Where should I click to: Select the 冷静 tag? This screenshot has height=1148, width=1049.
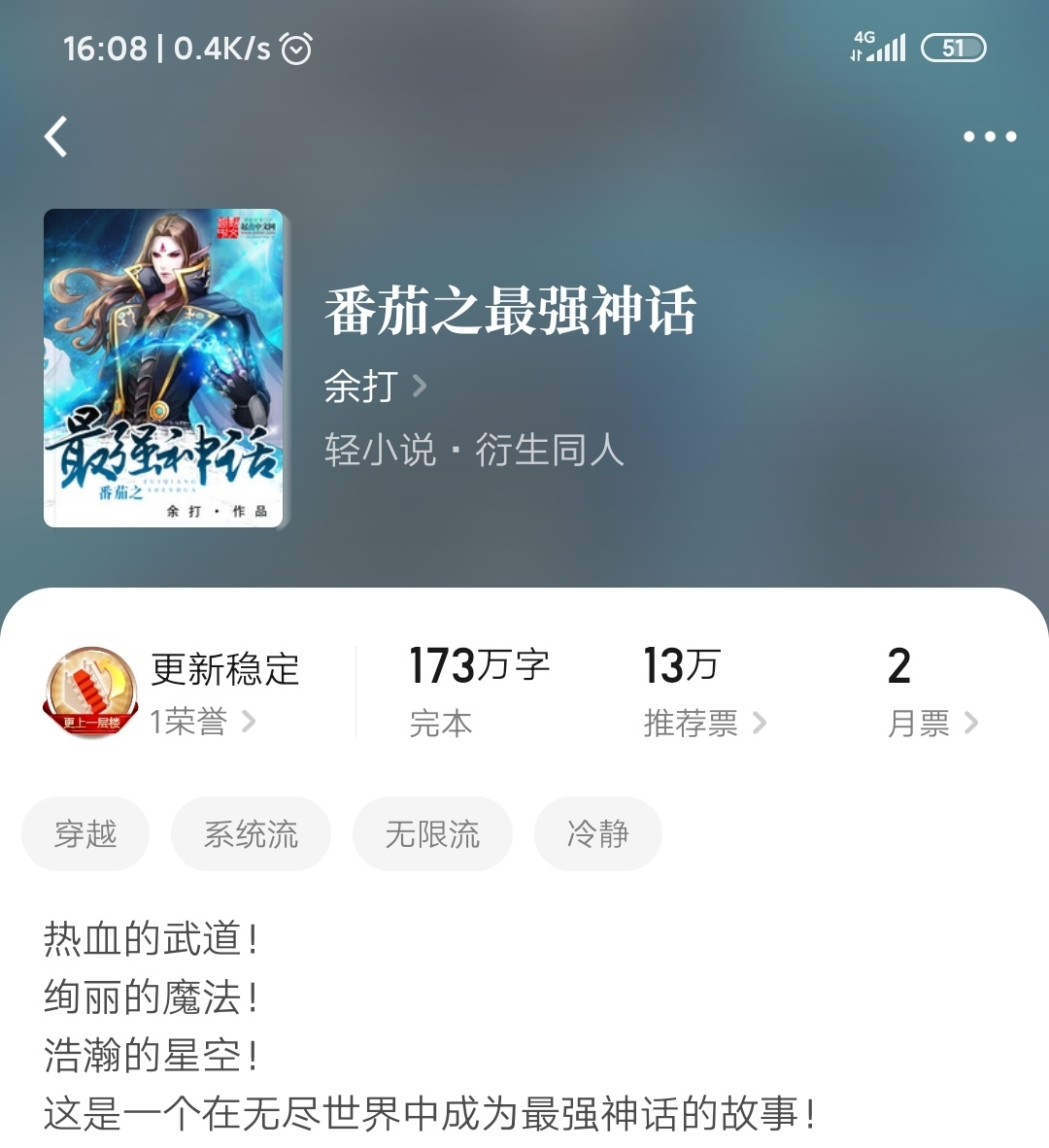point(598,833)
